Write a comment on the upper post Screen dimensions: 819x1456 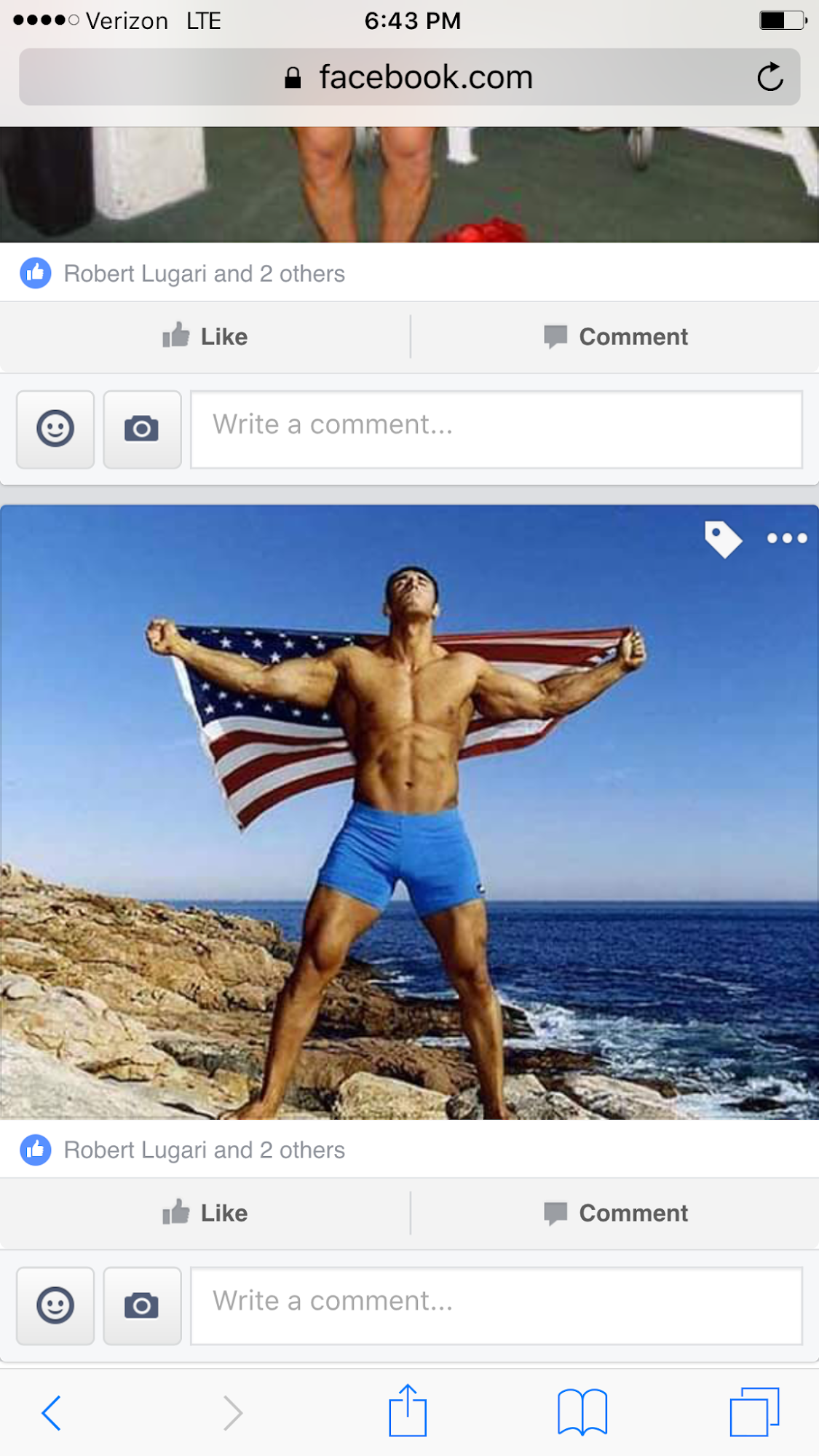click(496, 429)
